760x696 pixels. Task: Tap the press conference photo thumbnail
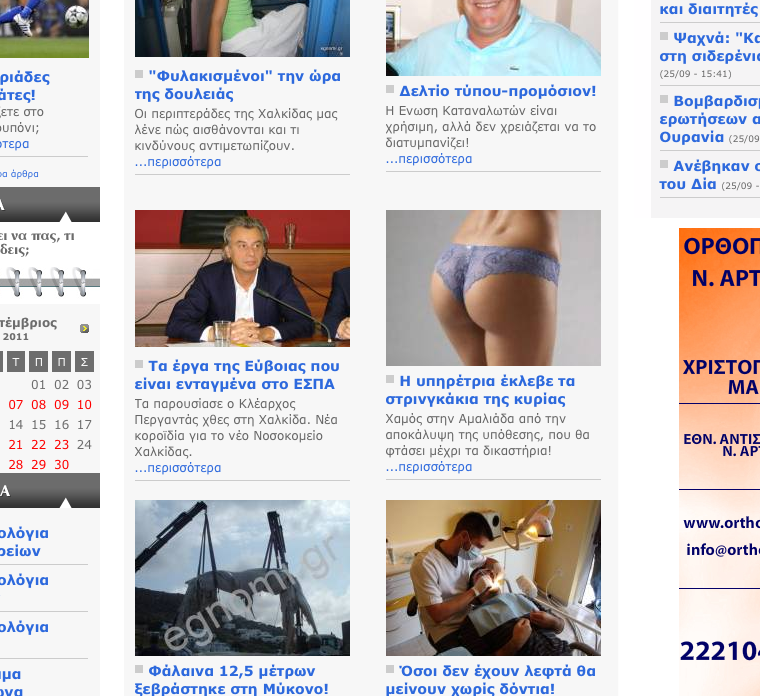[x=242, y=277]
